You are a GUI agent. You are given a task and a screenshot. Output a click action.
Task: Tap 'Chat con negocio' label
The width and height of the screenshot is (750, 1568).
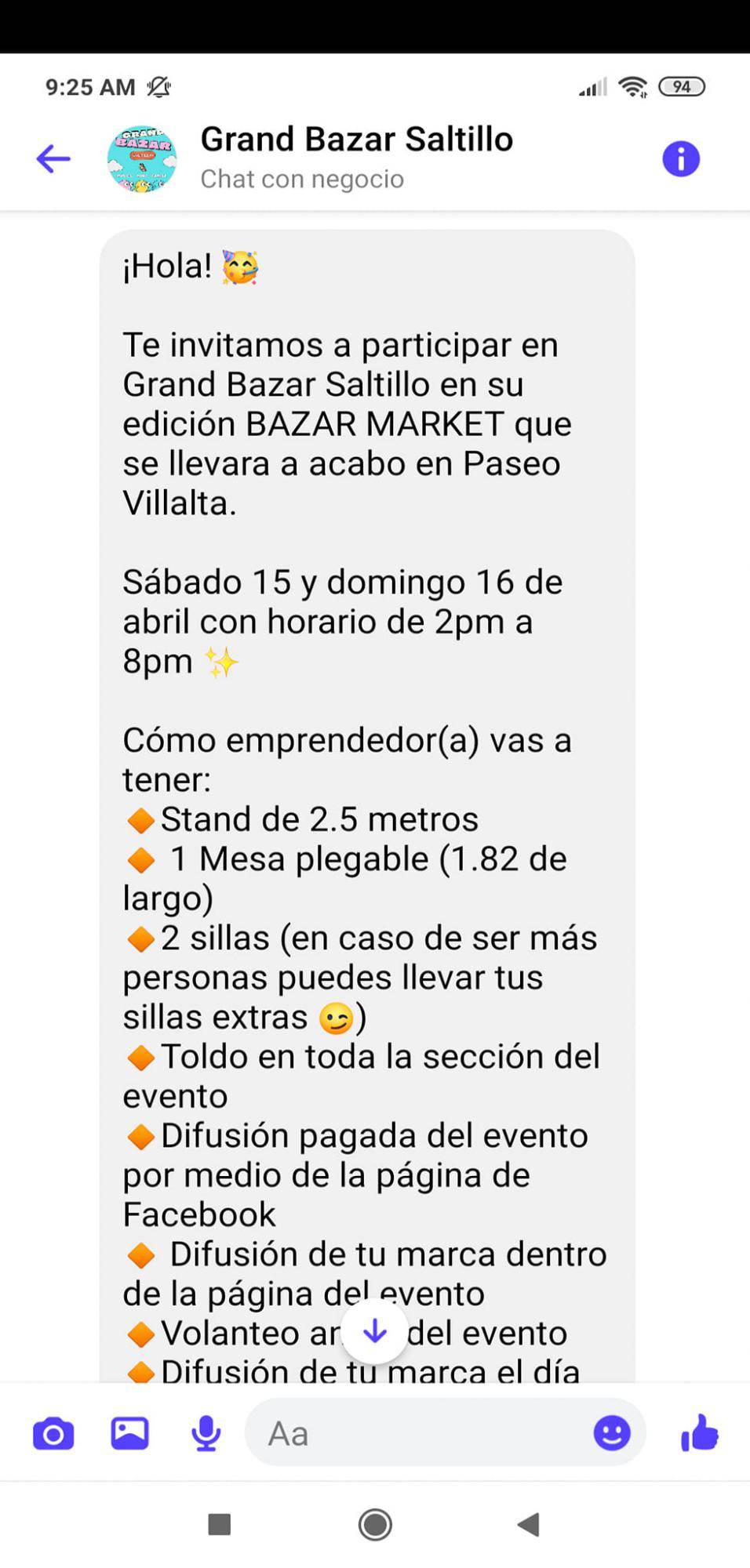pos(303,179)
